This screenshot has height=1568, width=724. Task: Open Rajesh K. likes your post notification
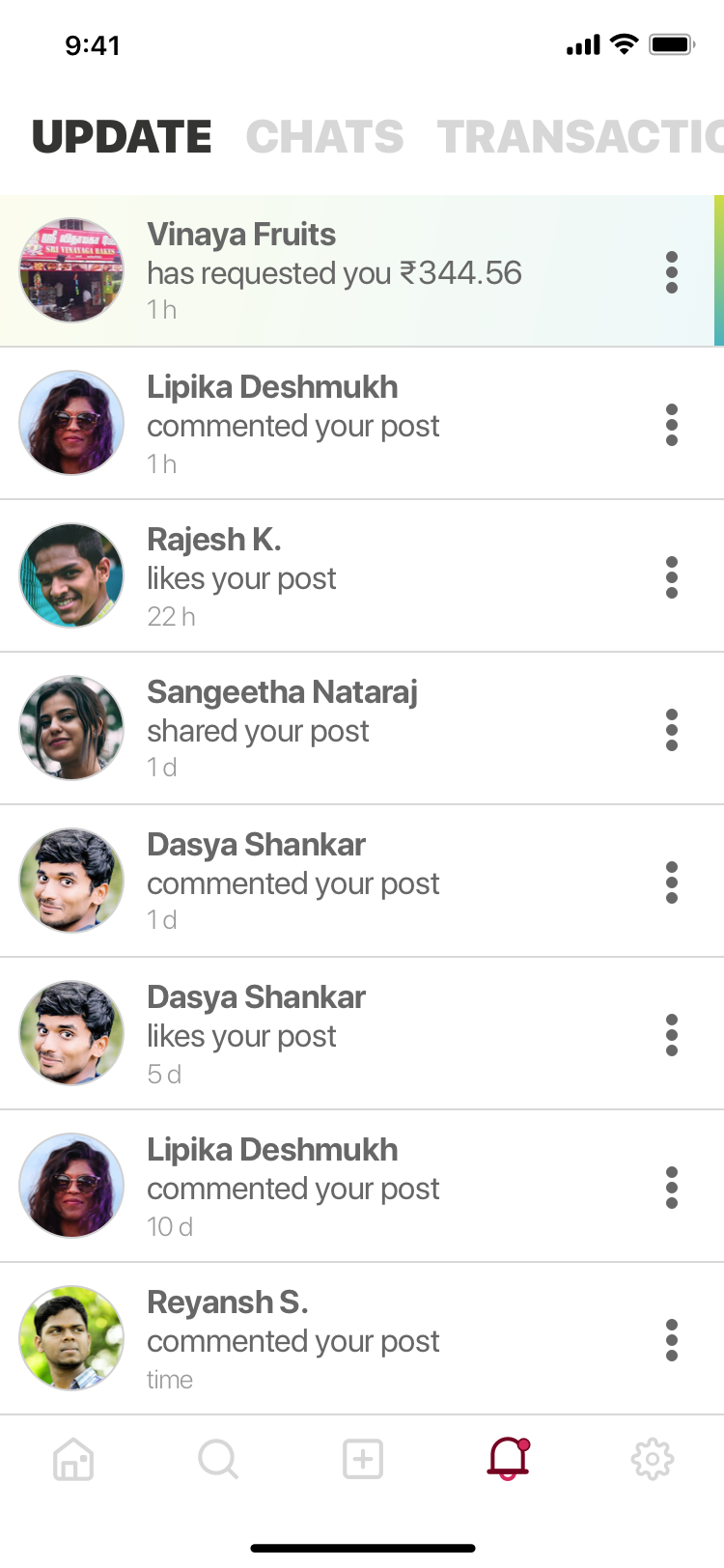(x=362, y=576)
